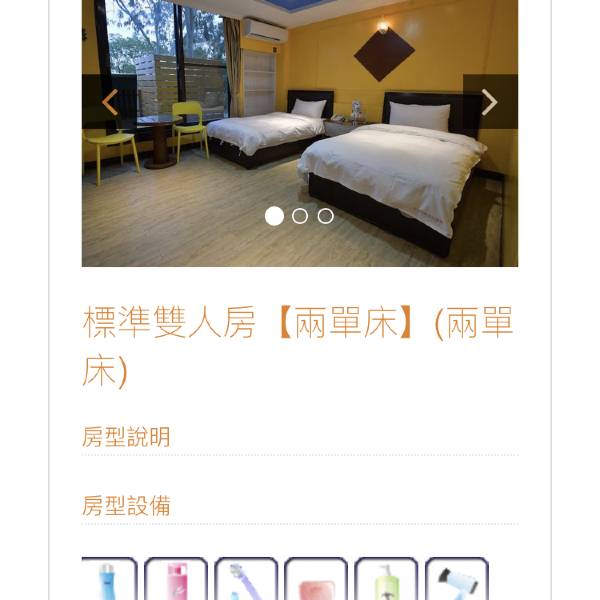Jump to the third carousel photo
The image size is (600, 600).
pos(325,216)
